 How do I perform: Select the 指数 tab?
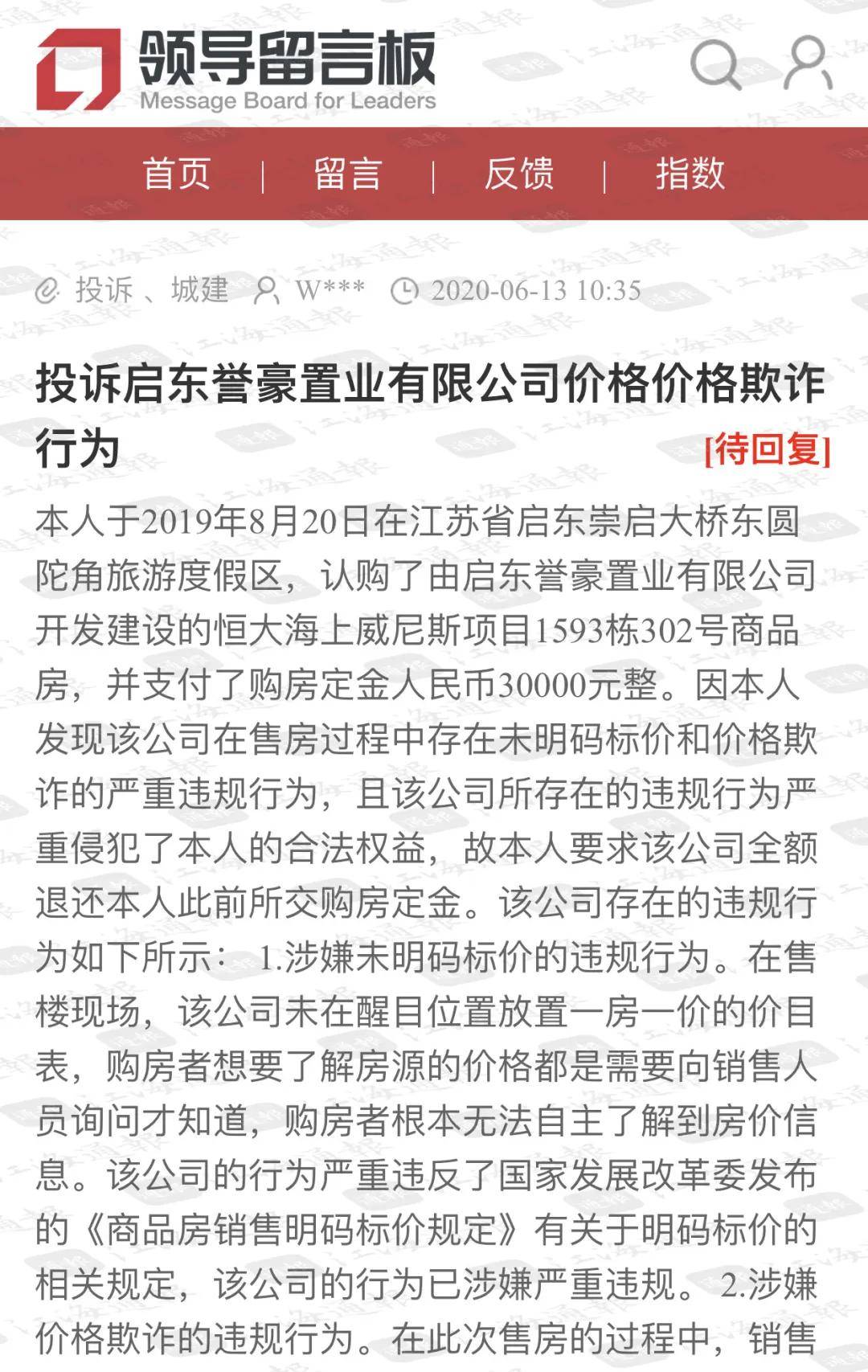point(690,174)
